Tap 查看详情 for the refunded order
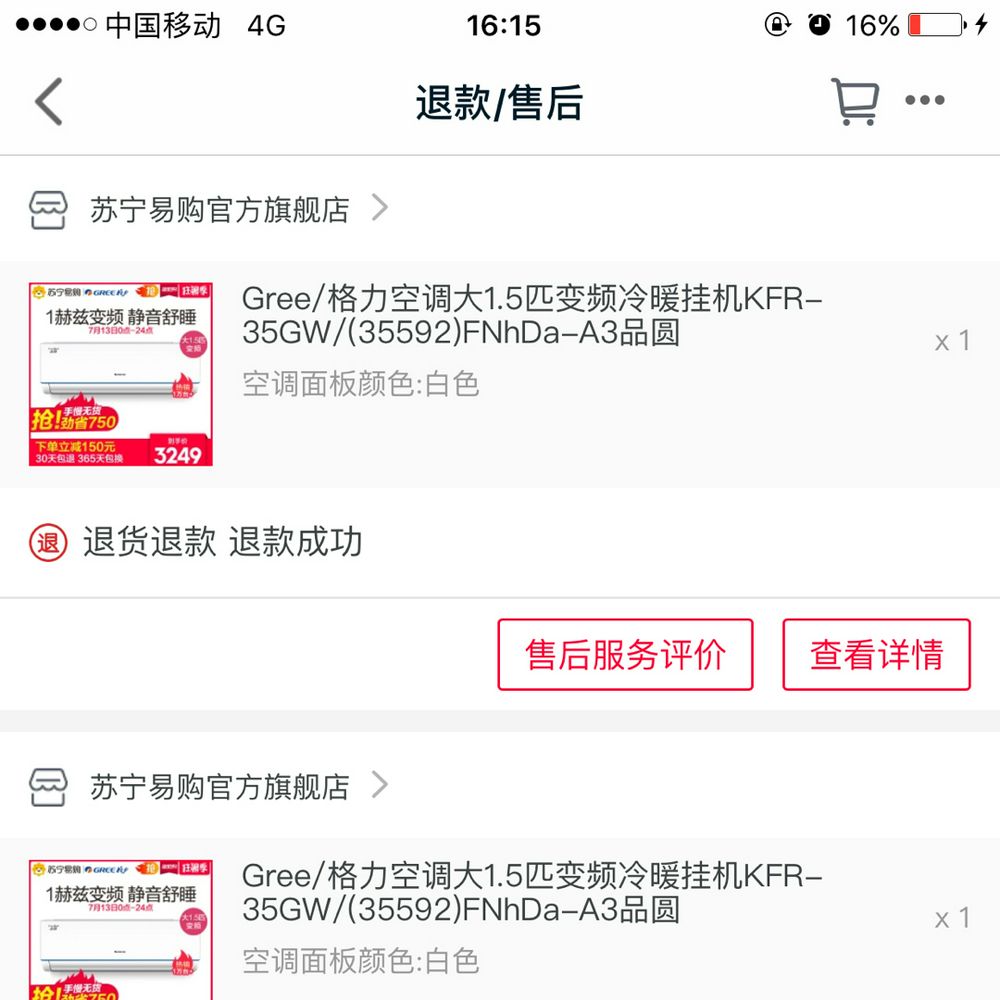 point(876,655)
